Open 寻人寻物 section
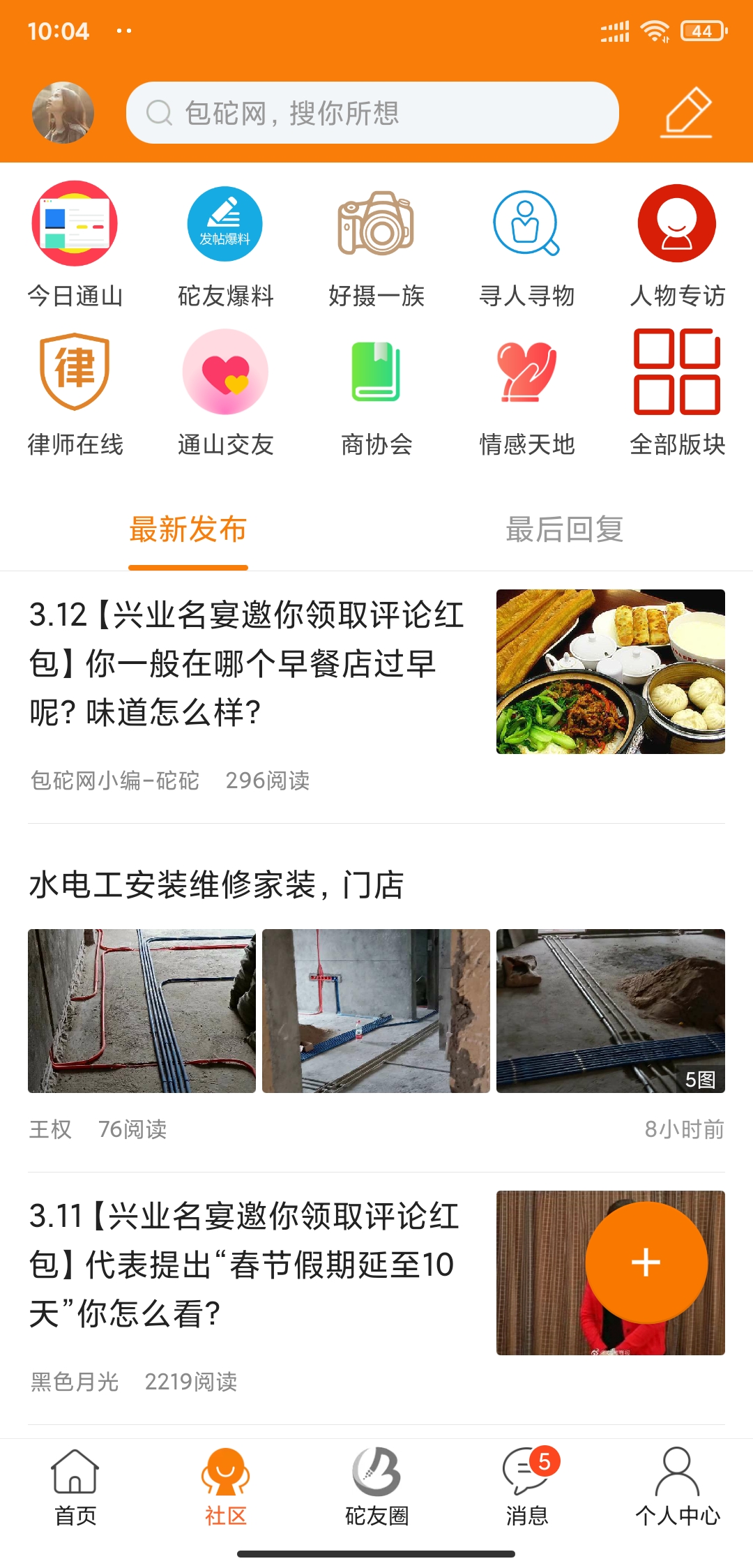Viewport: 753px width, 1568px height. tap(527, 244)
